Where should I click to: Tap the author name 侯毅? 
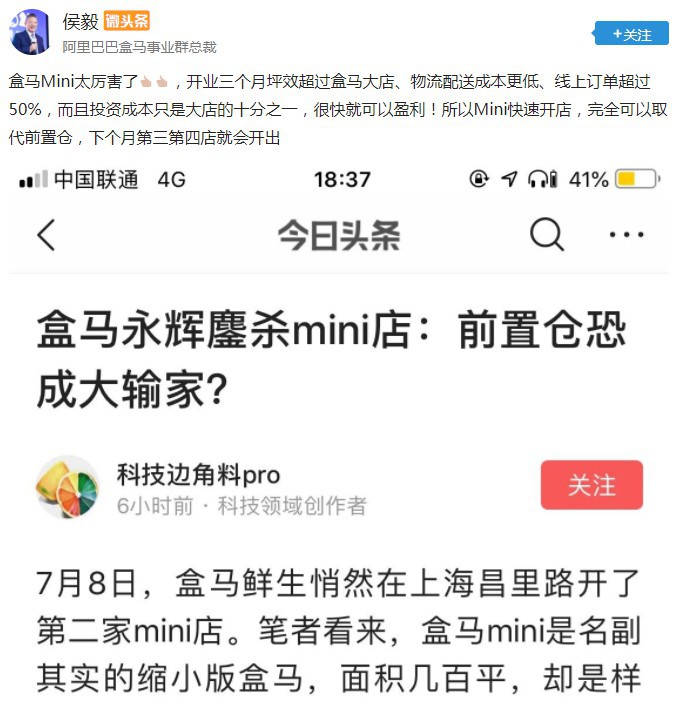coord(80,21)
